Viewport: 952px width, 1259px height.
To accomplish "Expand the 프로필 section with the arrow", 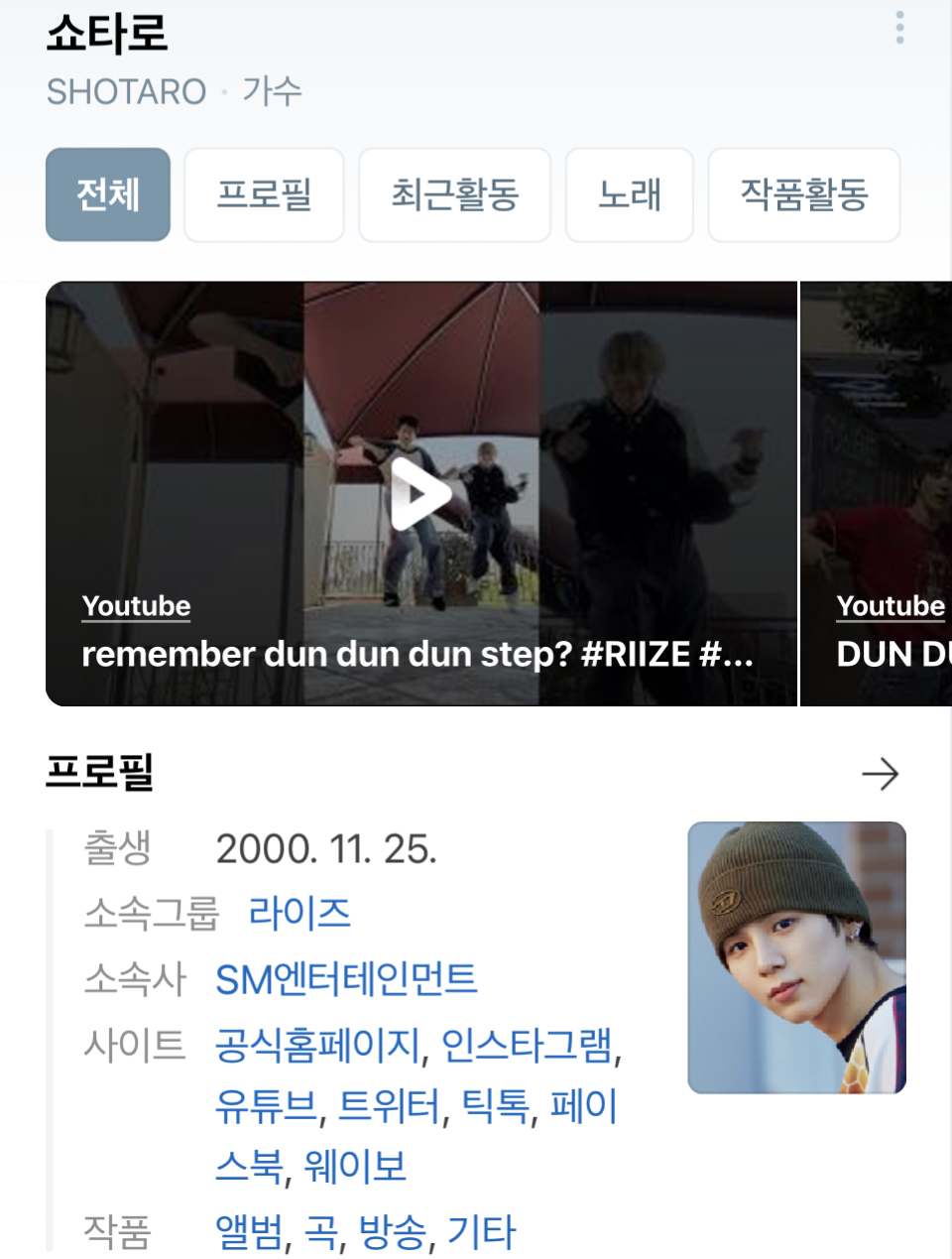I will coord(880,774).
